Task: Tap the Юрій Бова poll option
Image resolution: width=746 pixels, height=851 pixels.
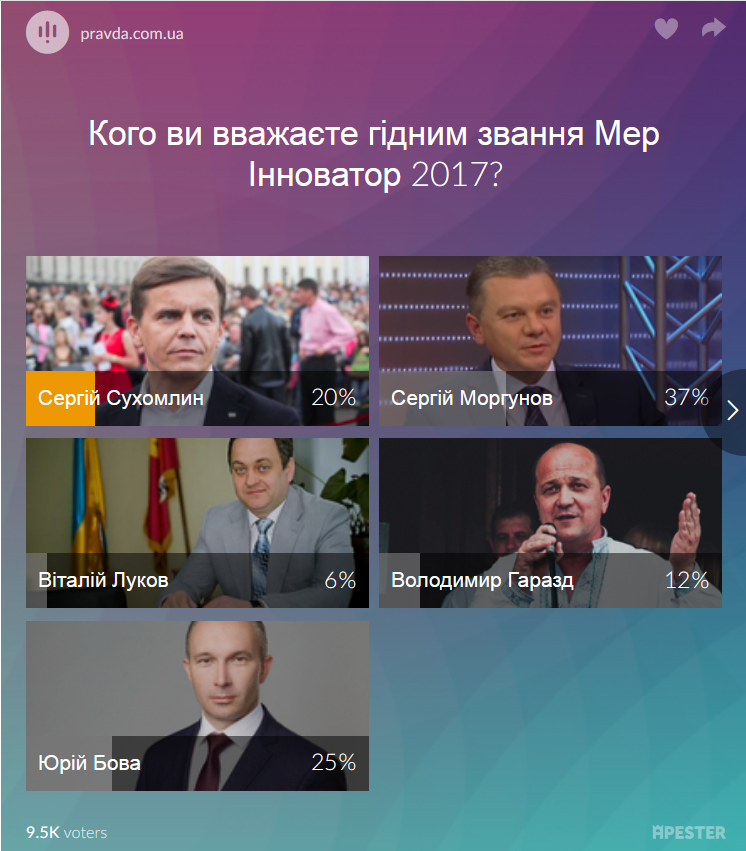Action: [197, 705]
